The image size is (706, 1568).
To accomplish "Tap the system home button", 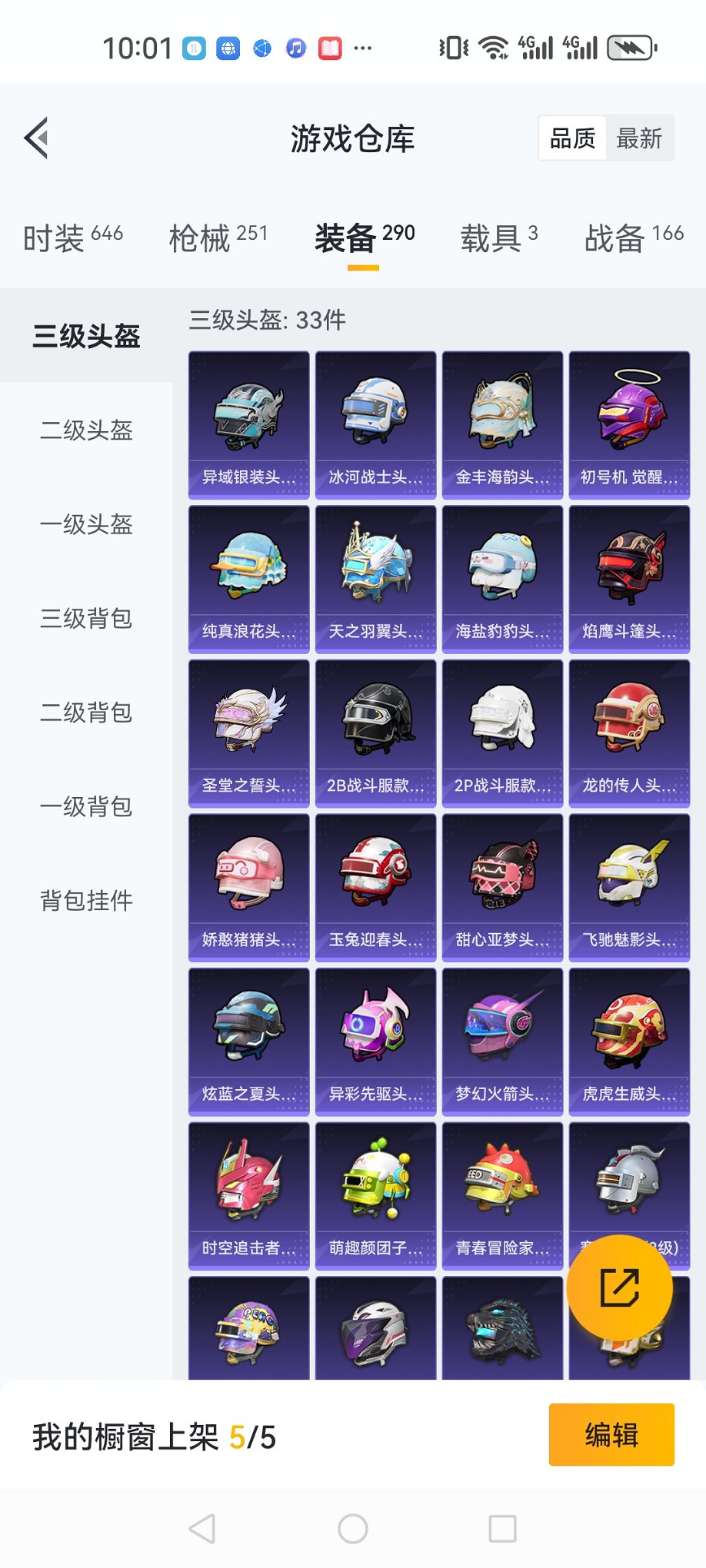I will click(x=353, y=1529).
